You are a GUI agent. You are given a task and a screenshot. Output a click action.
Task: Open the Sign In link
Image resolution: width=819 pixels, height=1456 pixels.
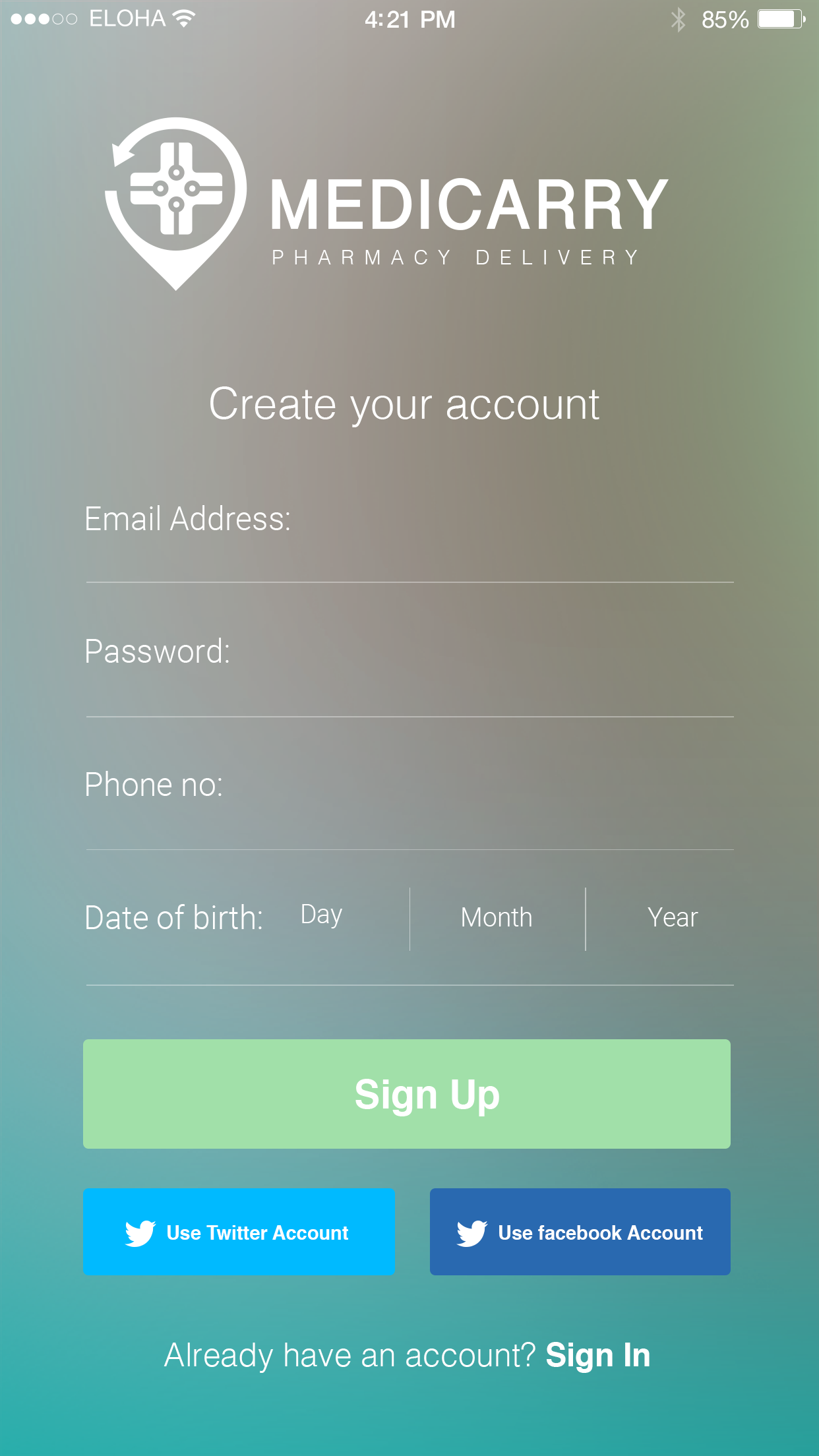(597, 1356)
